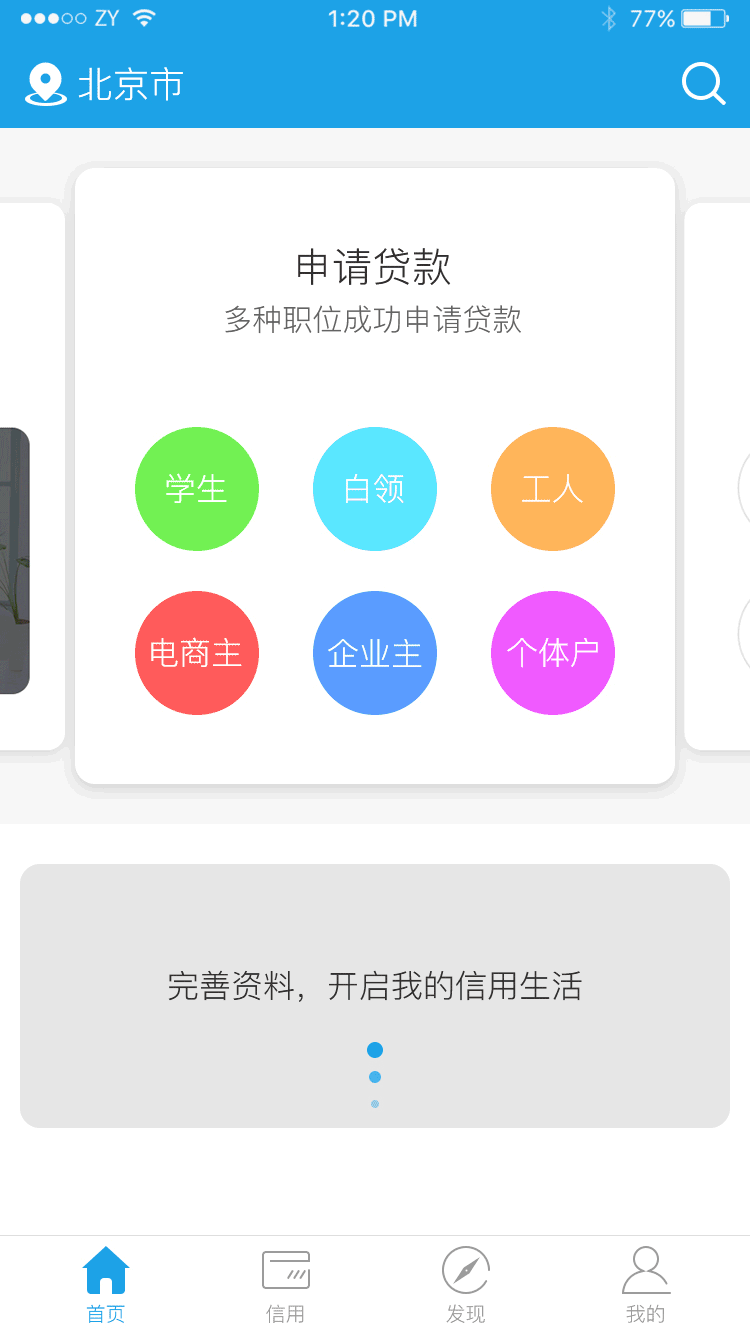Change the city from 北京市
This screenshot has width=750, height=1334.
coord(130,85)
